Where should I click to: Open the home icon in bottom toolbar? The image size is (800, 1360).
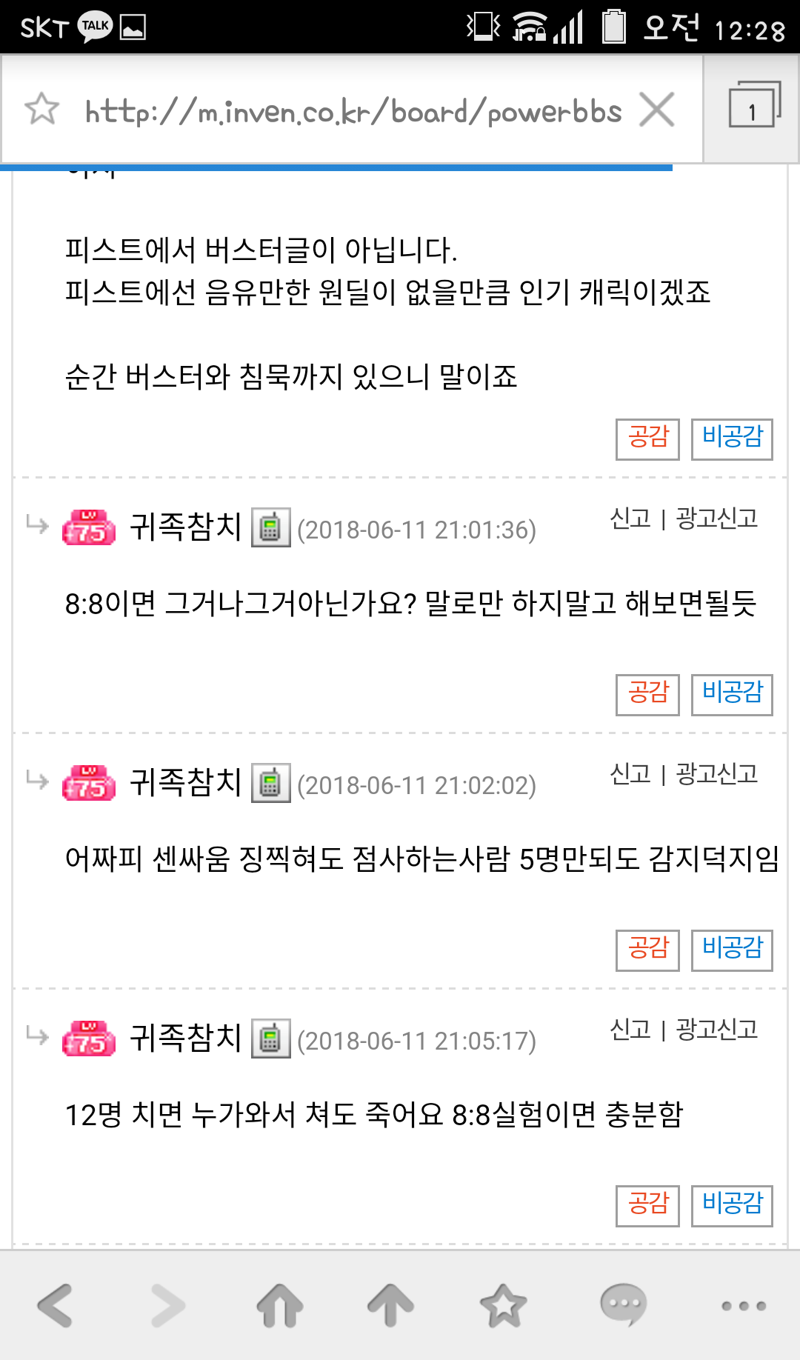click(279, 1304)
